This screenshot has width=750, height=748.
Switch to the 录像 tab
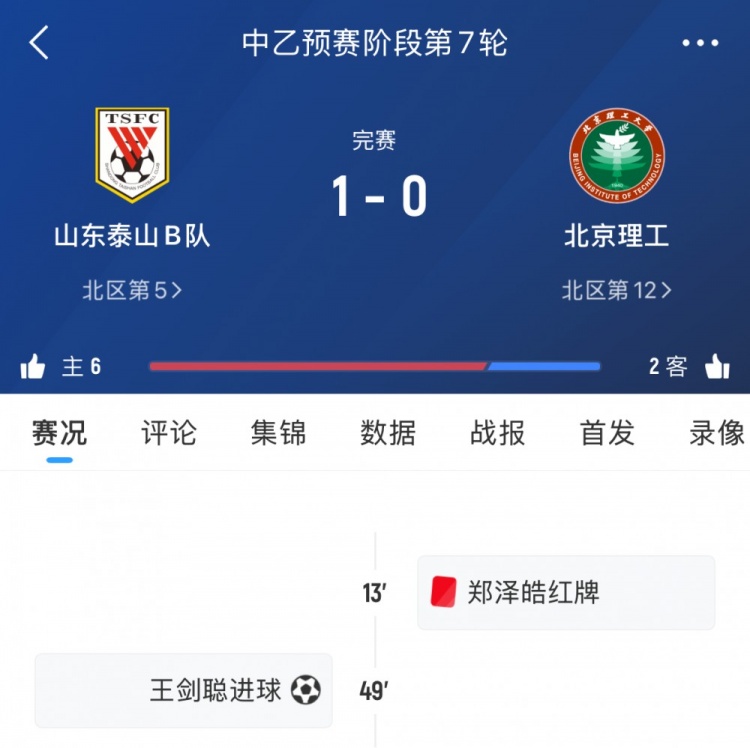716,433
